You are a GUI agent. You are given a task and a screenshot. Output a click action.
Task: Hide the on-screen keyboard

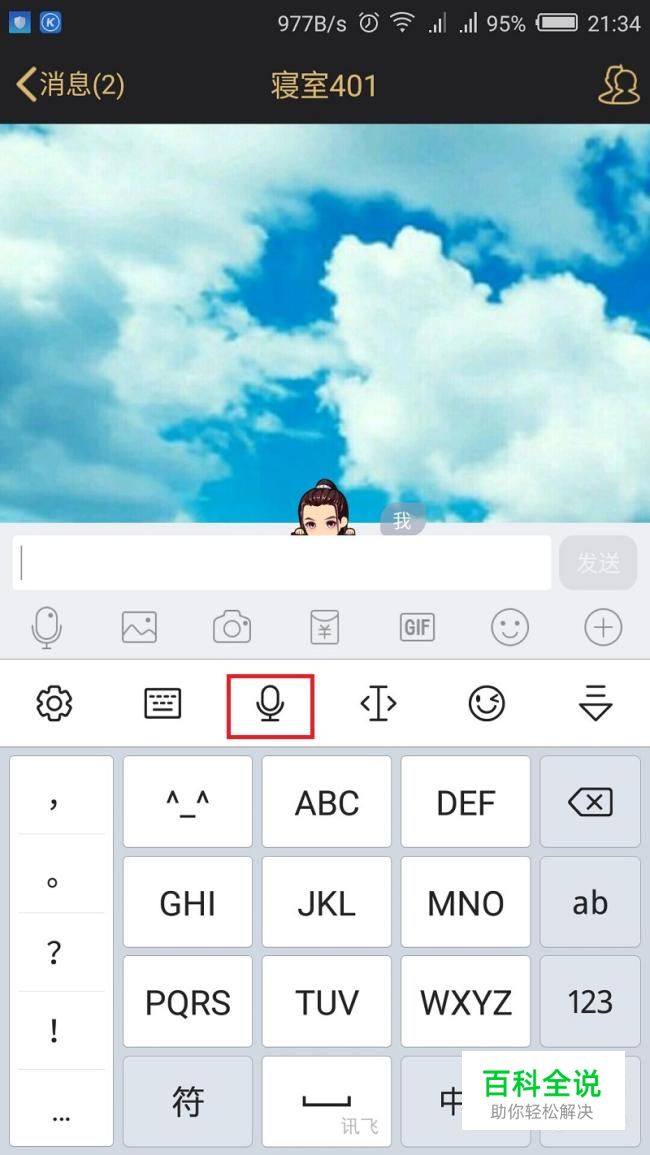(595, 704)
